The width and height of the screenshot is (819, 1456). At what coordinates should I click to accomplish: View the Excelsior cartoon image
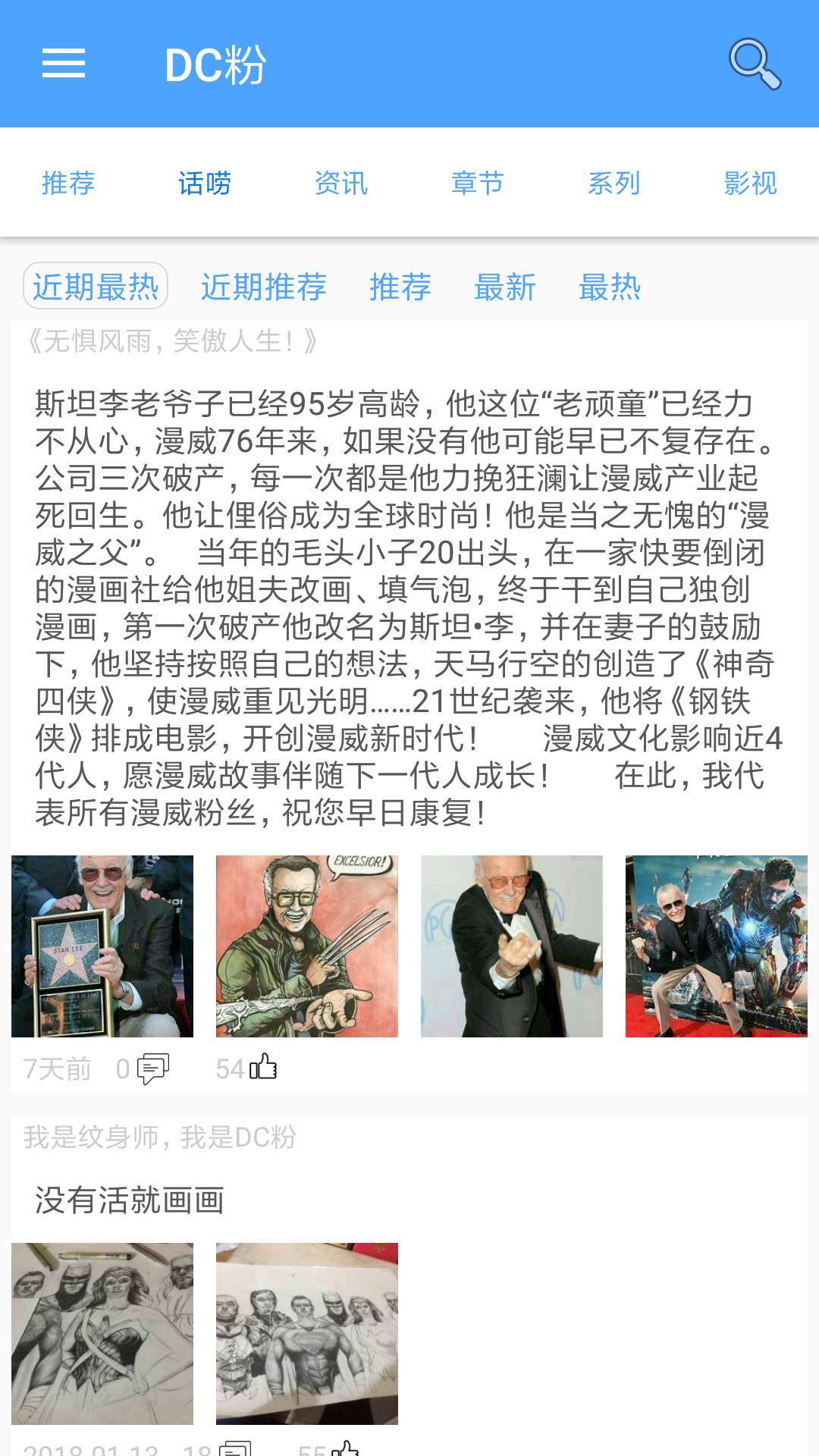pyautogui.click(x=307, y=946)
